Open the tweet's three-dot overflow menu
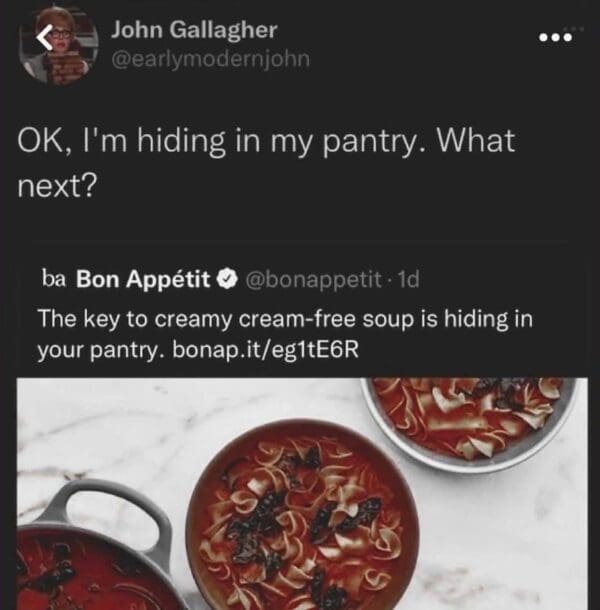This screenshot has height=610, width=600. [552, 38]
